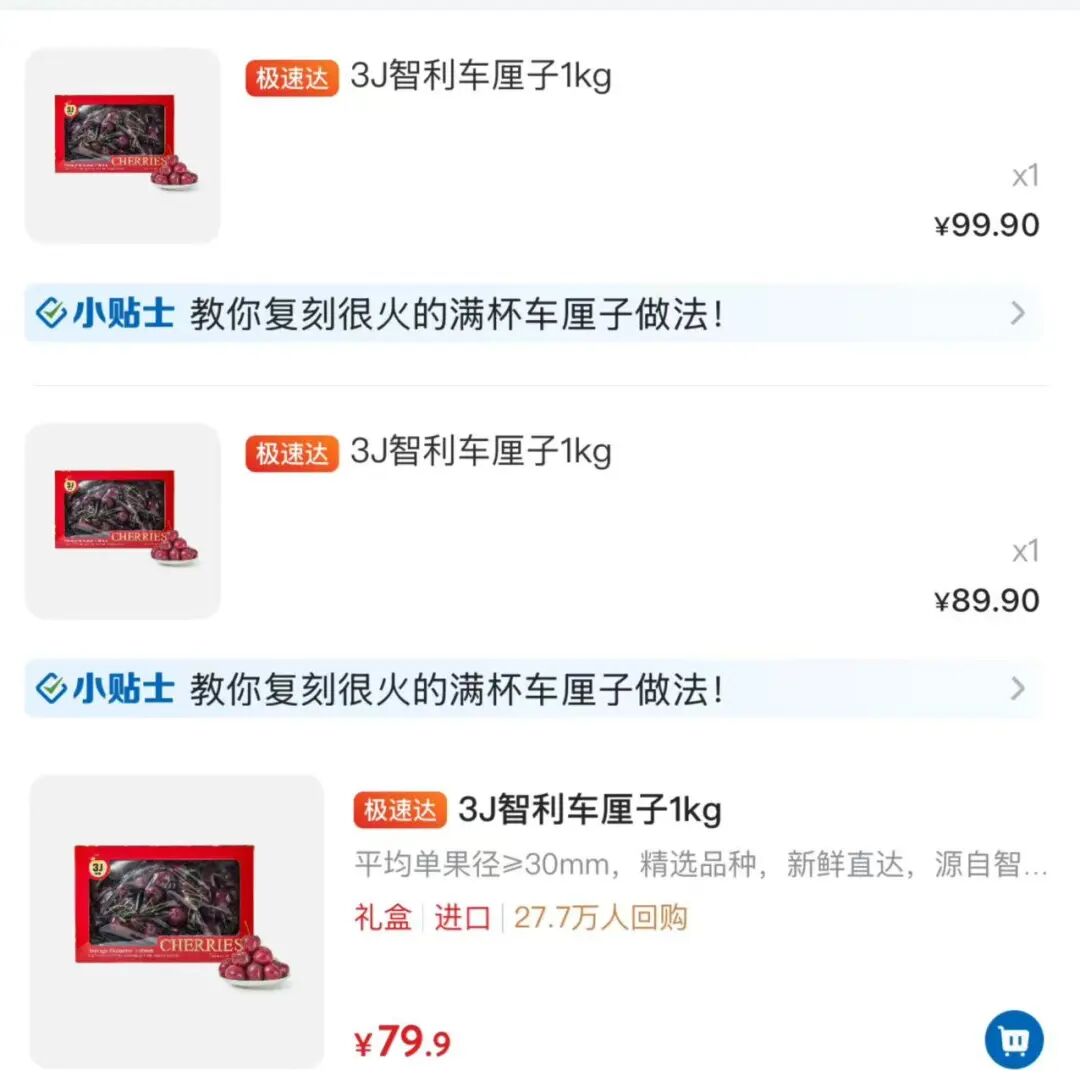Click the 进口 imported tag
The image size is (1080, 1087).
461,919
